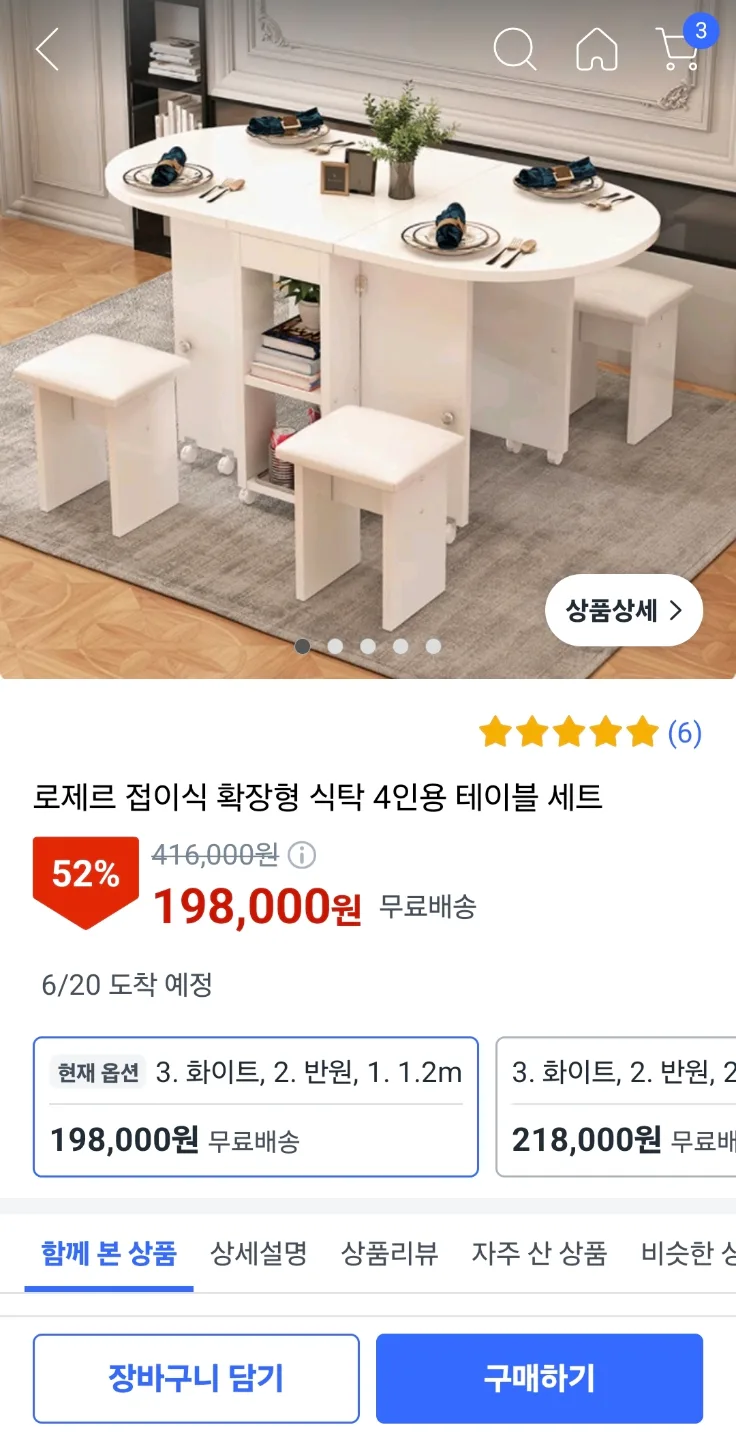This screenshot has width=736, height=1440.
Task: Go to home via the house icon
Action: coord(597,49)
